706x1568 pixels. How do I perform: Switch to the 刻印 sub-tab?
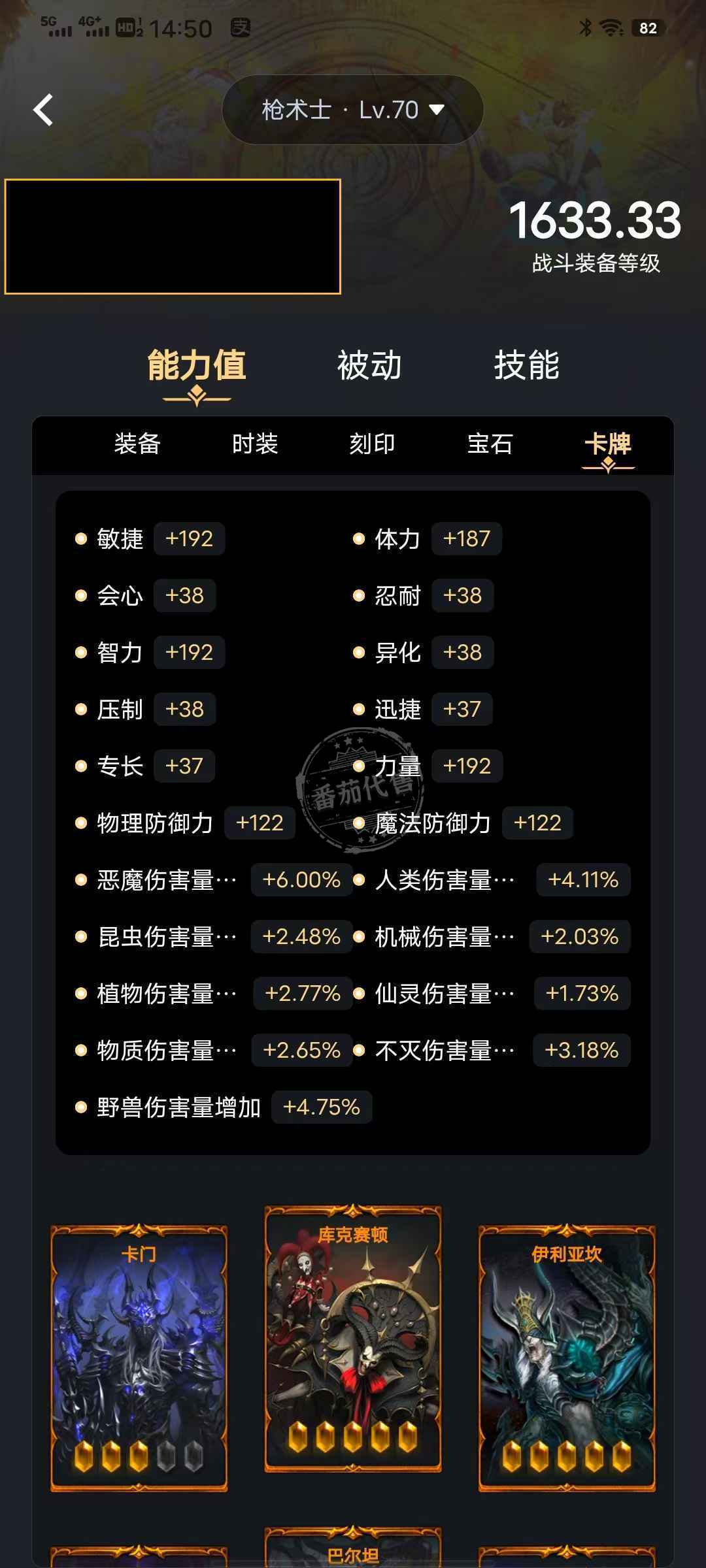pos(373,444)
